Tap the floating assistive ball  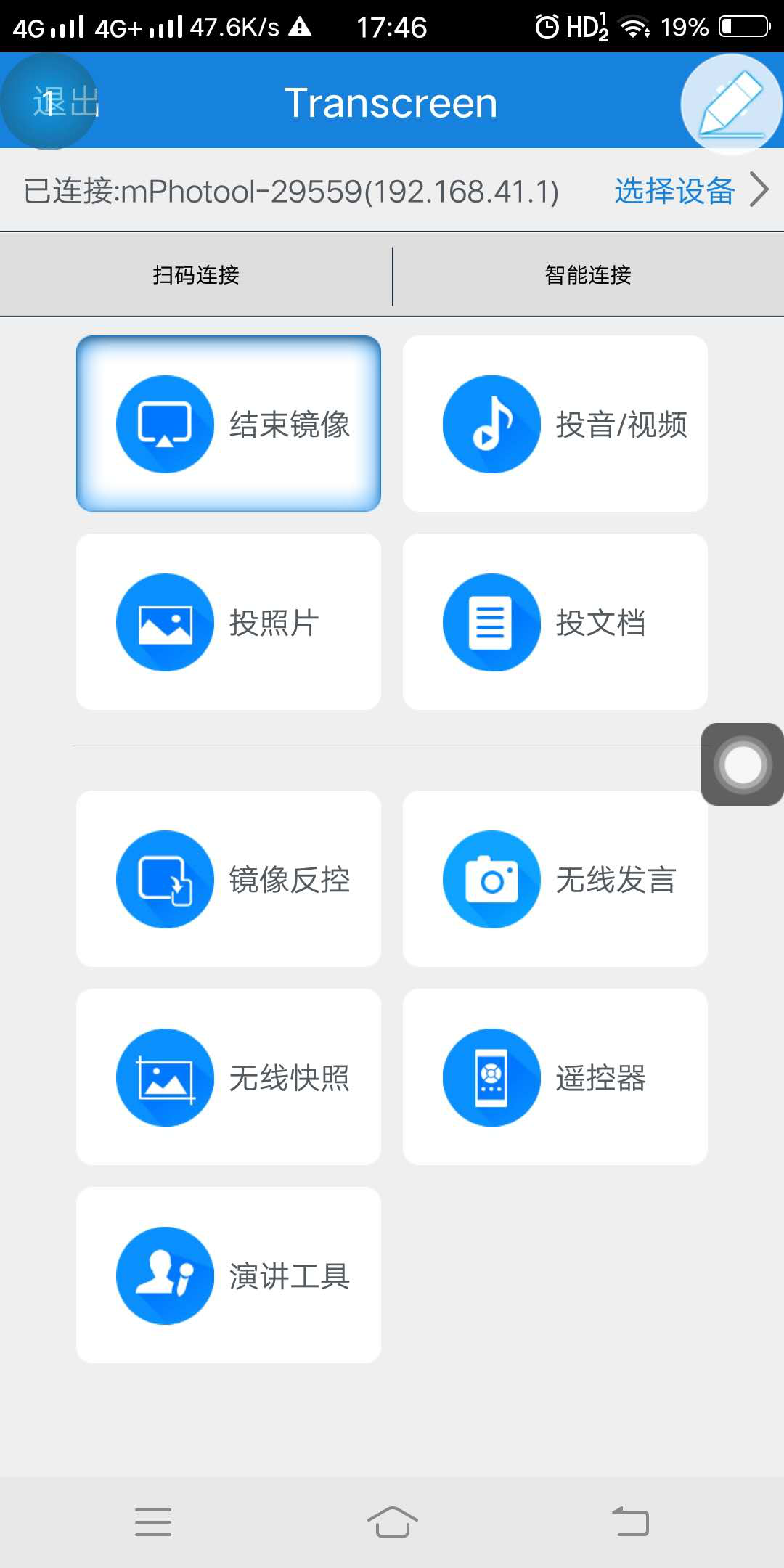pos(743,764)
